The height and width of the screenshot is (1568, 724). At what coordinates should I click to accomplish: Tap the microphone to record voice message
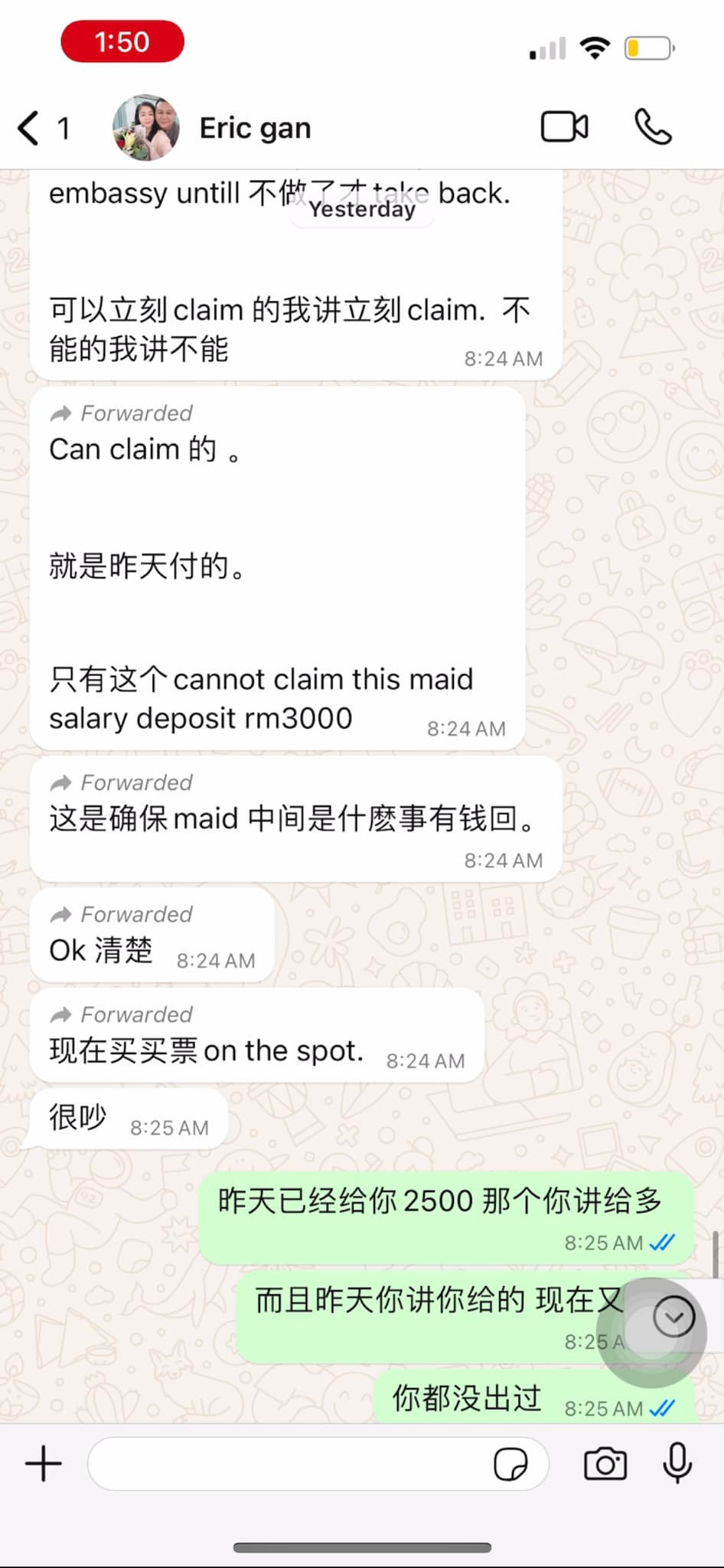pos(677,1464)
